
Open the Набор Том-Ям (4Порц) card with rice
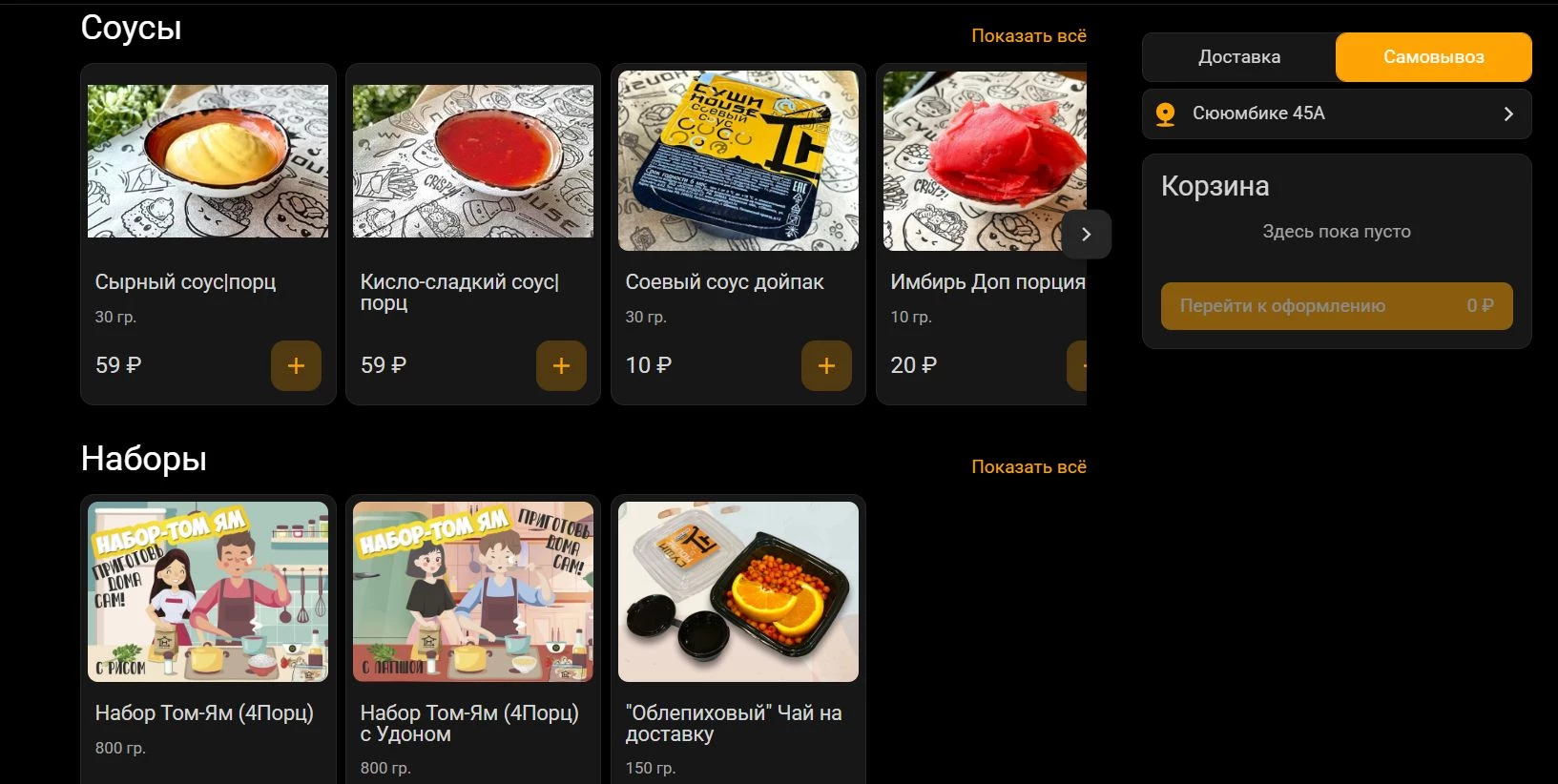coord(208,591)
